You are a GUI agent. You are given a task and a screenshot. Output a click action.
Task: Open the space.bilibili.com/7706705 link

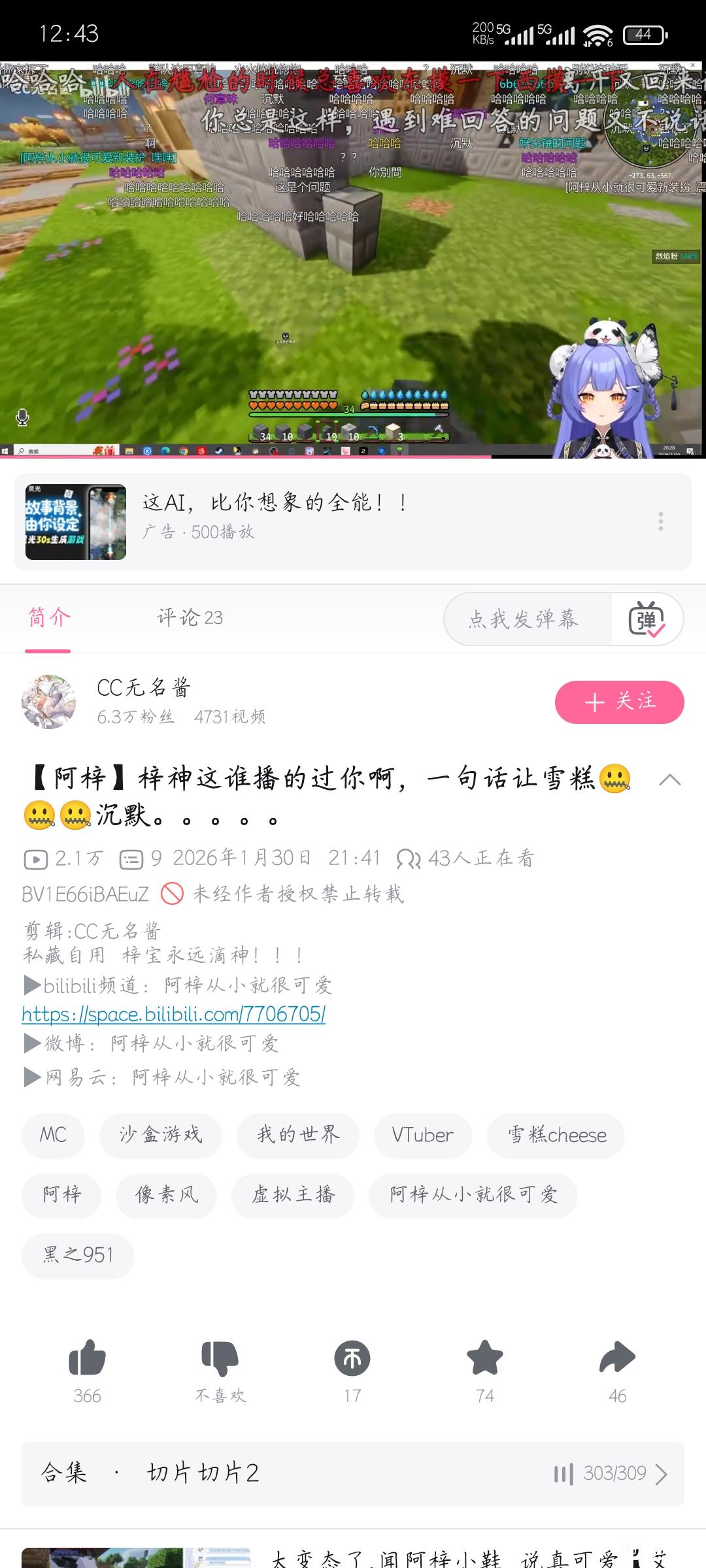(x=174, y=1014)
